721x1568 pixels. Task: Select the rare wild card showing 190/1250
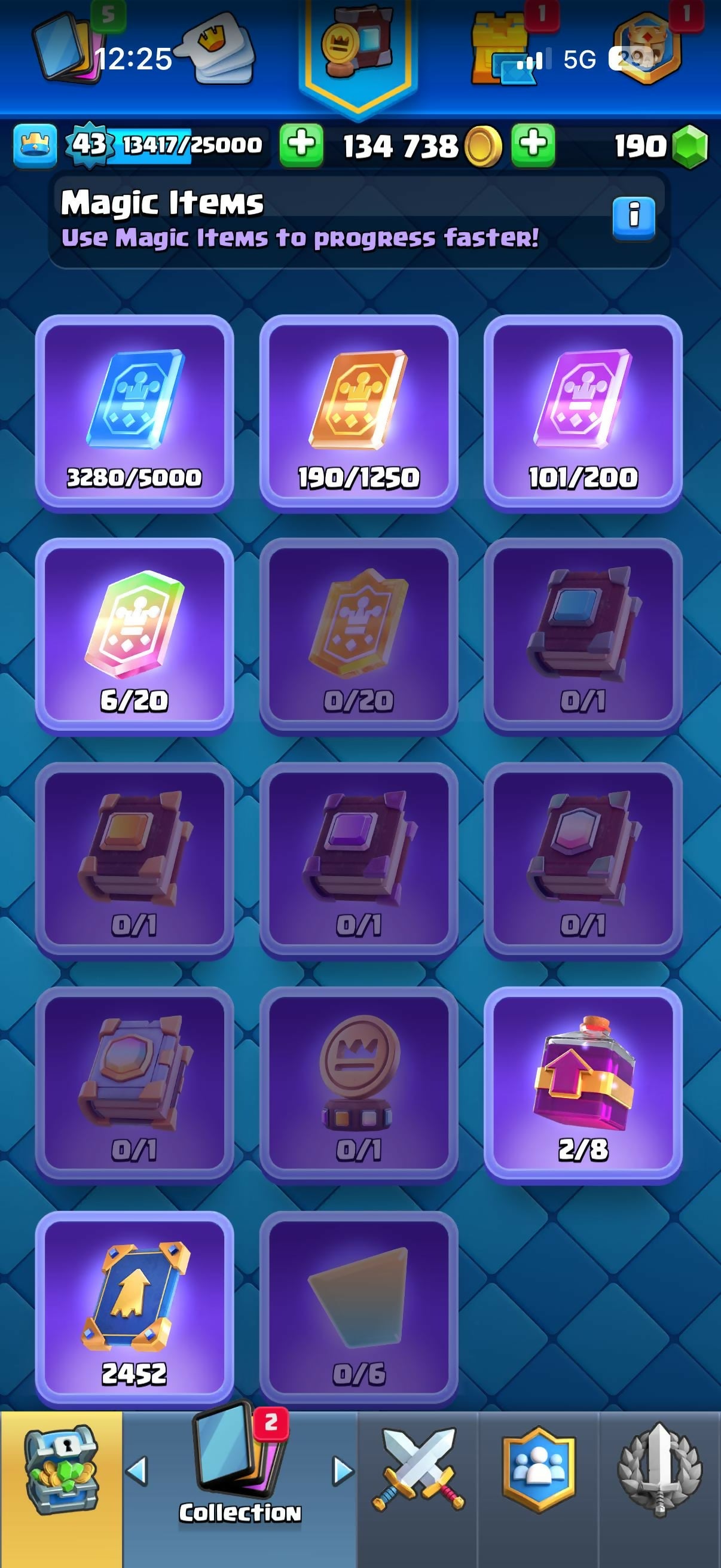[359, 414]
